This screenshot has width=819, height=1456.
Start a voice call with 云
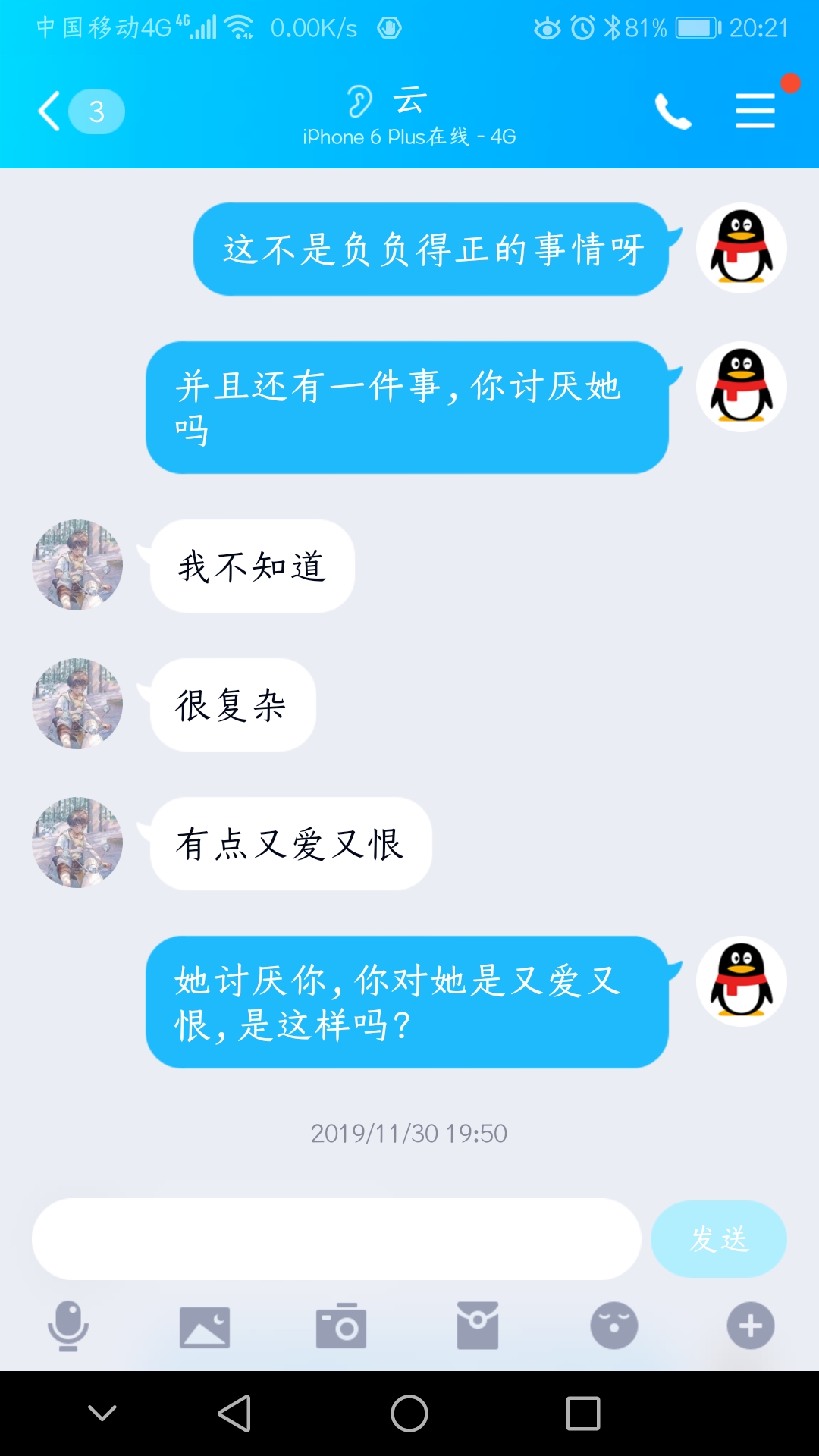pyautogui.click(x=673, y=111)
